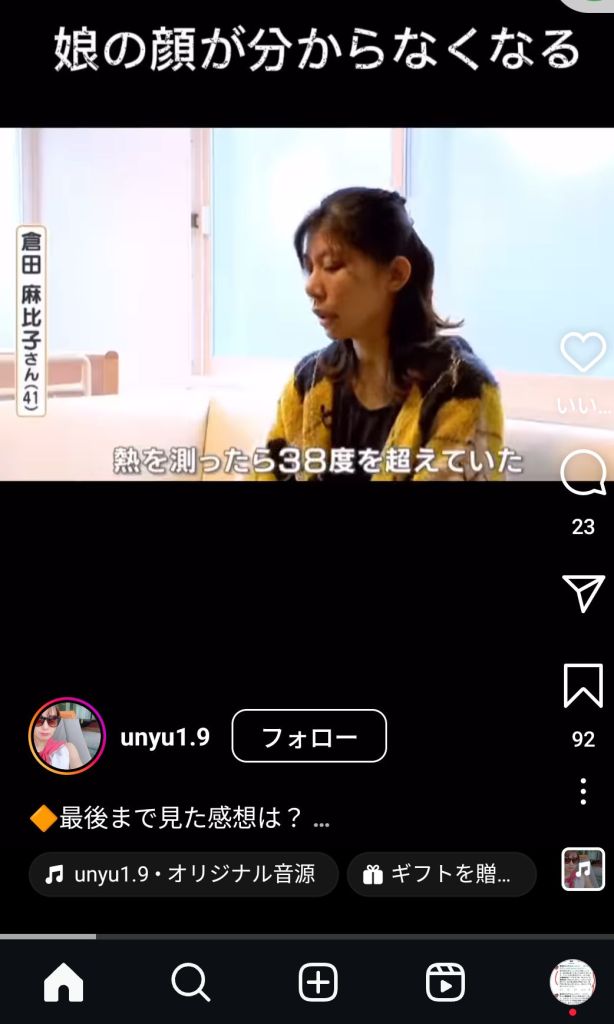The image size is (614, 1024).
Task: Open my profile tab
Action: (572, 981)
